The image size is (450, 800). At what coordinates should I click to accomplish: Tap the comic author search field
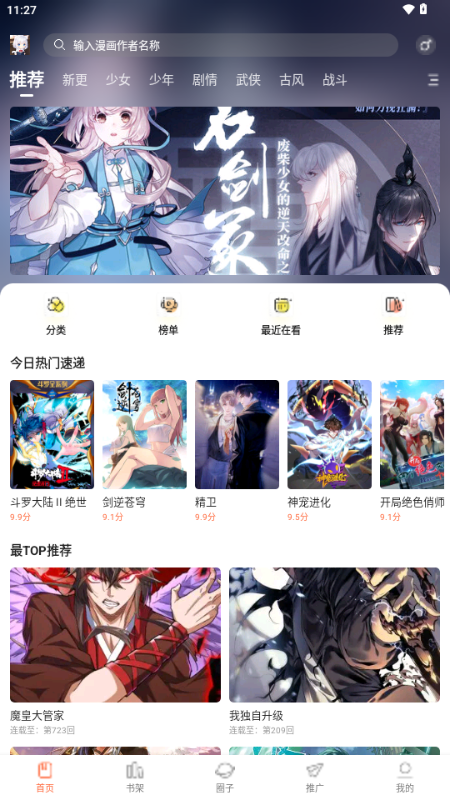click(x=220, y=45)
